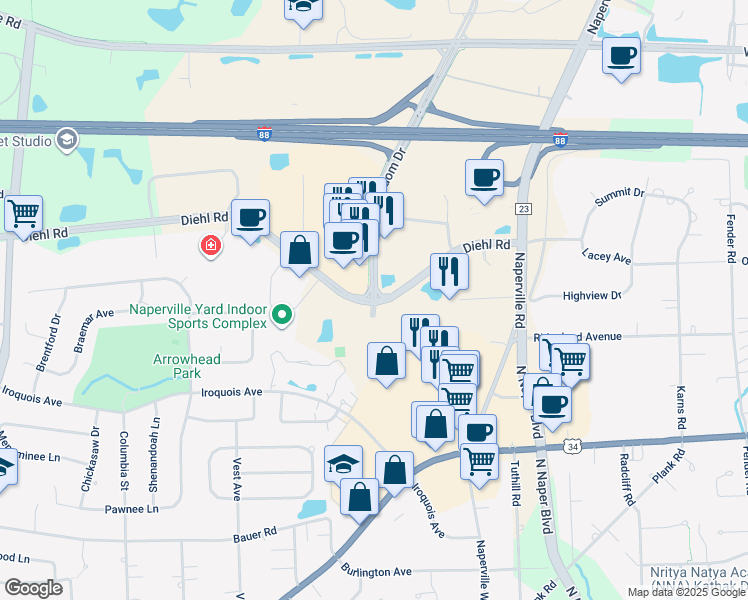Image resolution: width=748 pixels, height=600 pixels.
Task: Select the Naperville Yard Indoor Sports Complex pin
Action: click(282, 316)
